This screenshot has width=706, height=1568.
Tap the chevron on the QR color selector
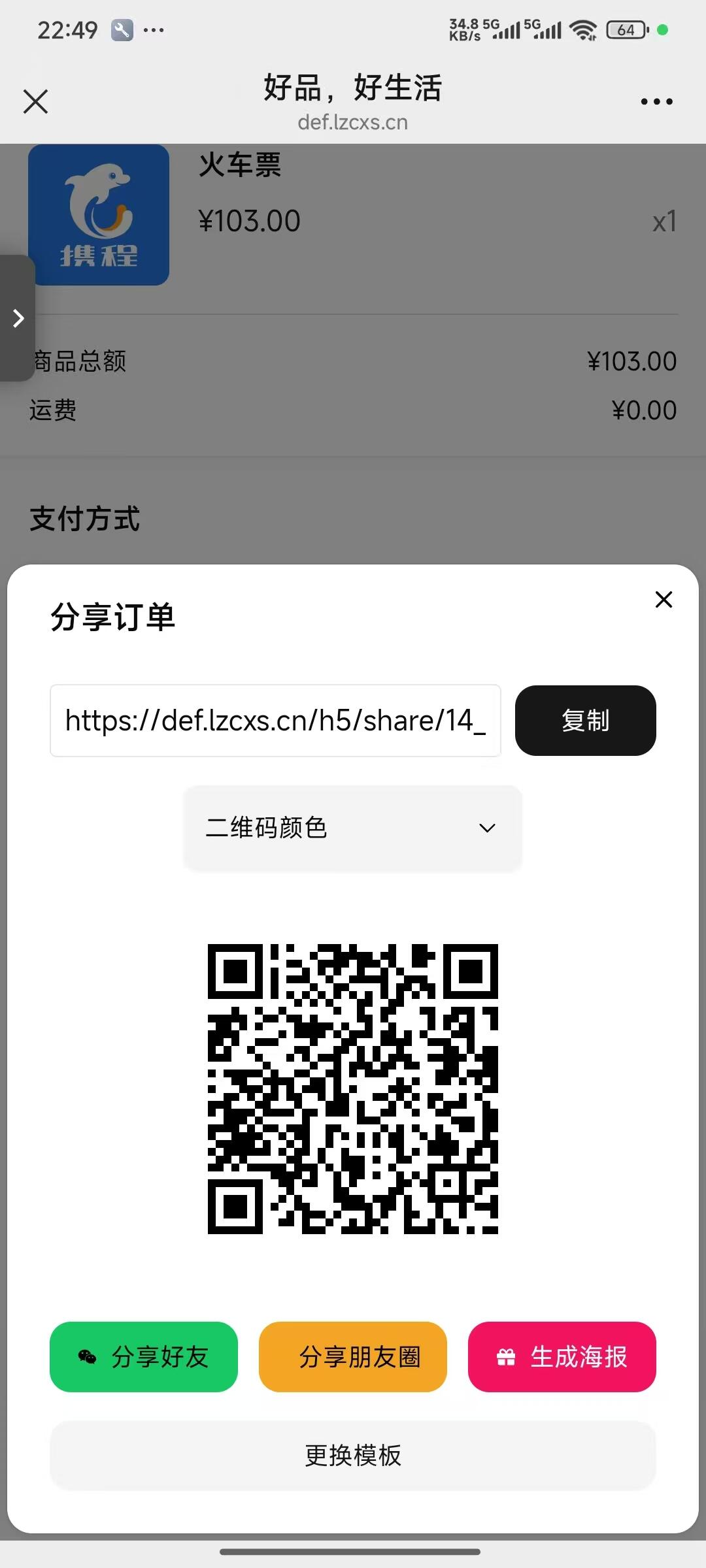click(486, 828)
